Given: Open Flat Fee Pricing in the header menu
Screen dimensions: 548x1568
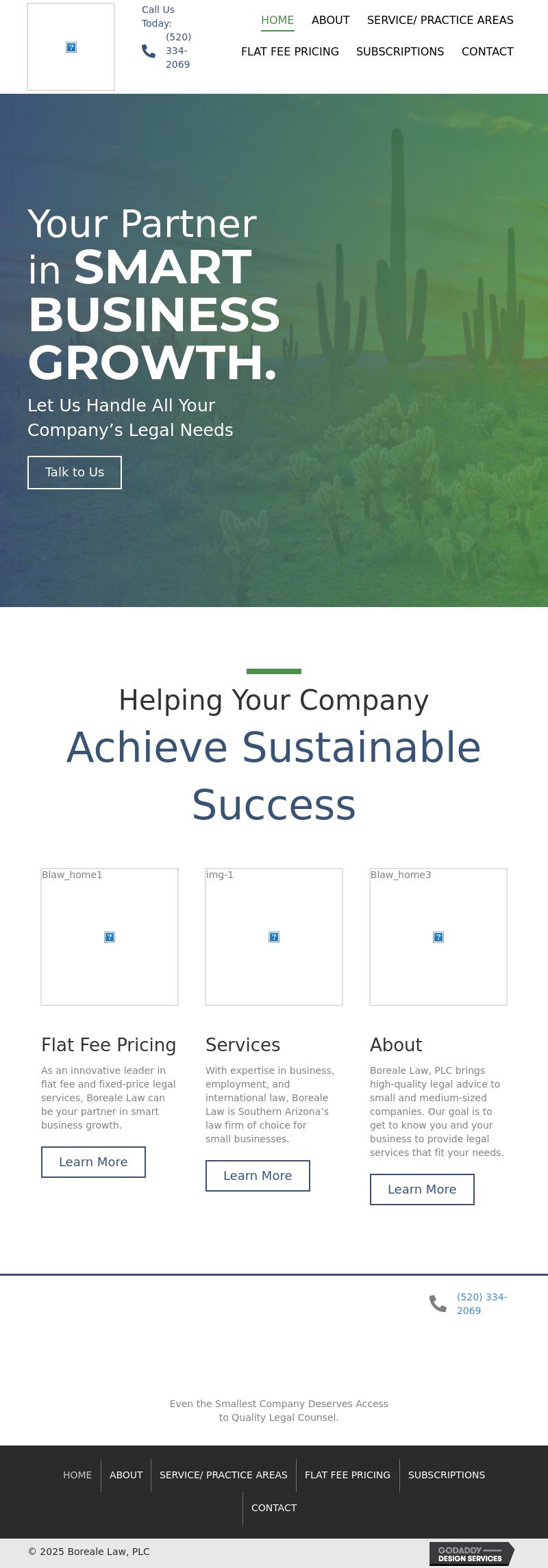Looking at the screenshot, I should click(x=290, y=52).
